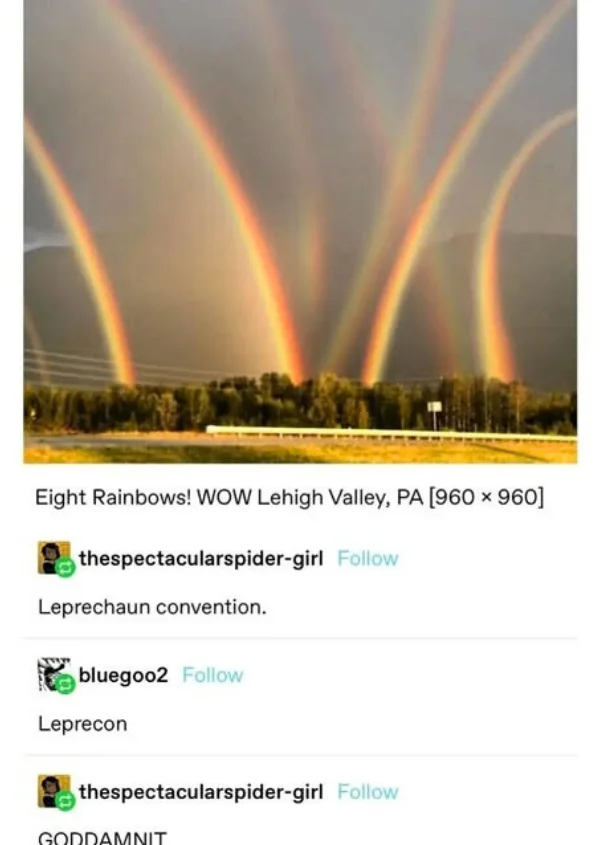Image resolution: width=600 pixels, height=845 pixels.
Task: Follow thespectacularspider-girl above the Leprechaun convention comment
Action: point(367,559)
